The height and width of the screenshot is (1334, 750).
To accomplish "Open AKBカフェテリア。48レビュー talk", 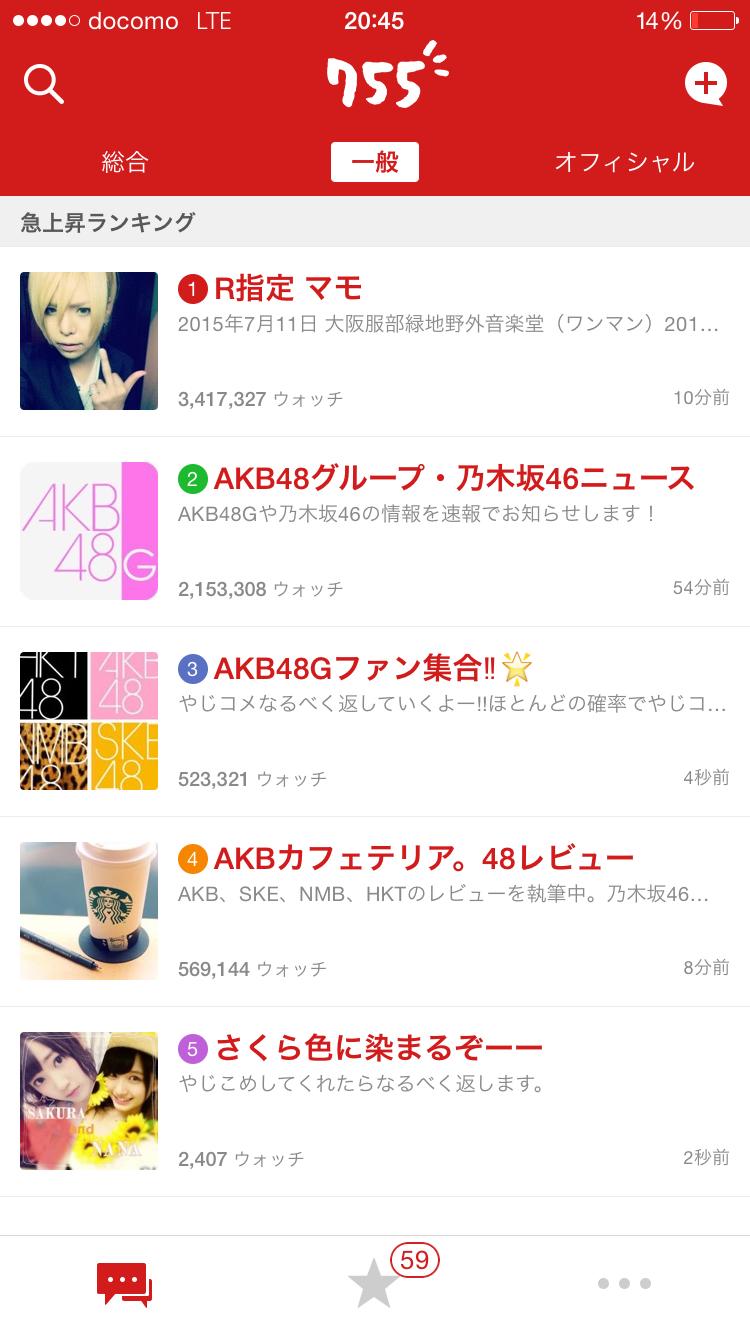I will click(375, 911).
